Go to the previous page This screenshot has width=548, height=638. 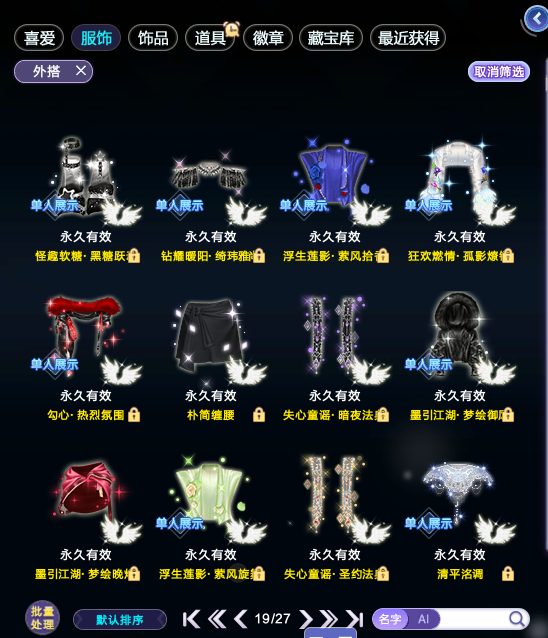coord(241,619)
